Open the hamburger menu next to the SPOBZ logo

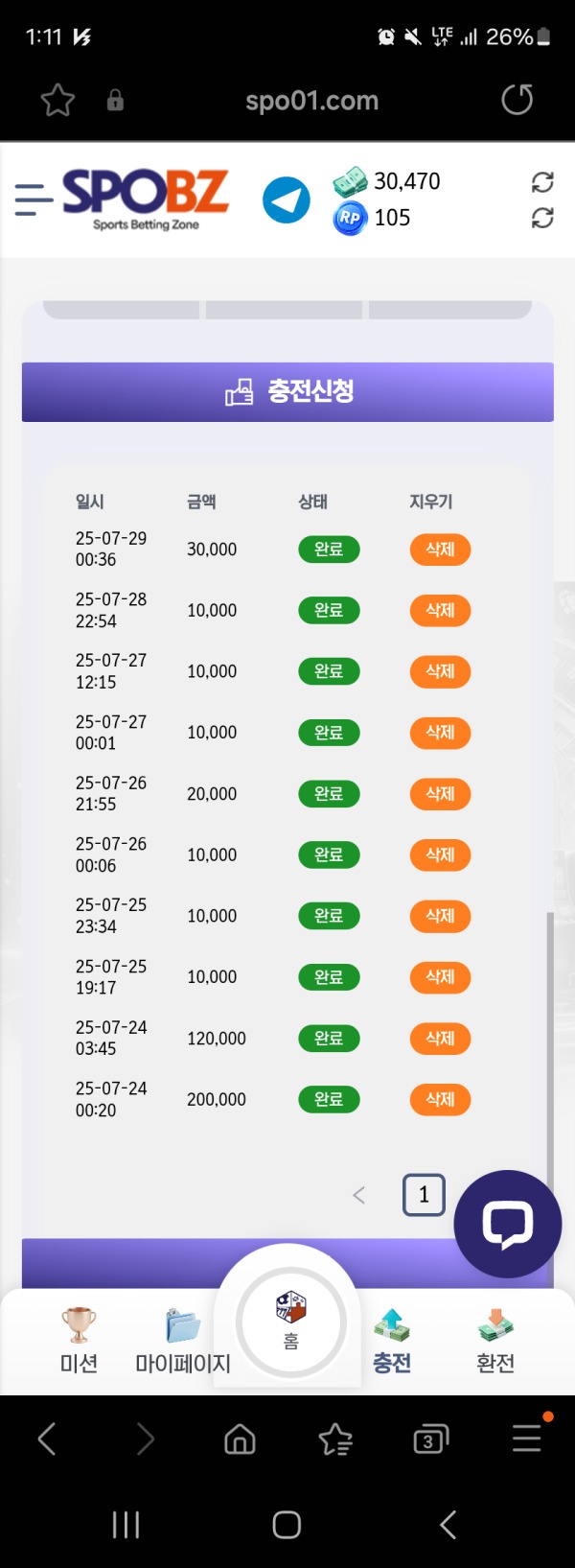pos(34,199)
